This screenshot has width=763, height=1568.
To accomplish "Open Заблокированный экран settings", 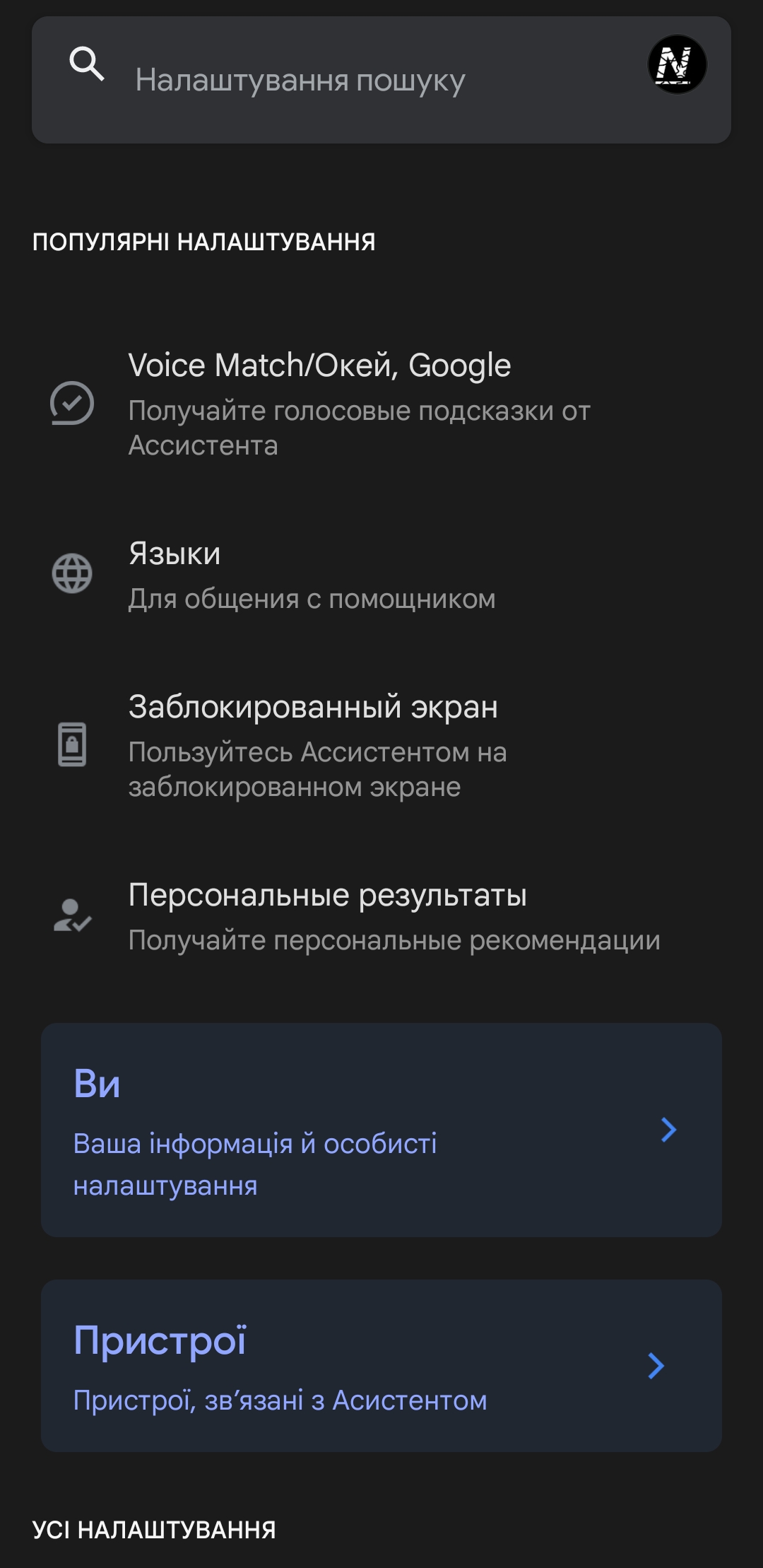I will [381, 745].
